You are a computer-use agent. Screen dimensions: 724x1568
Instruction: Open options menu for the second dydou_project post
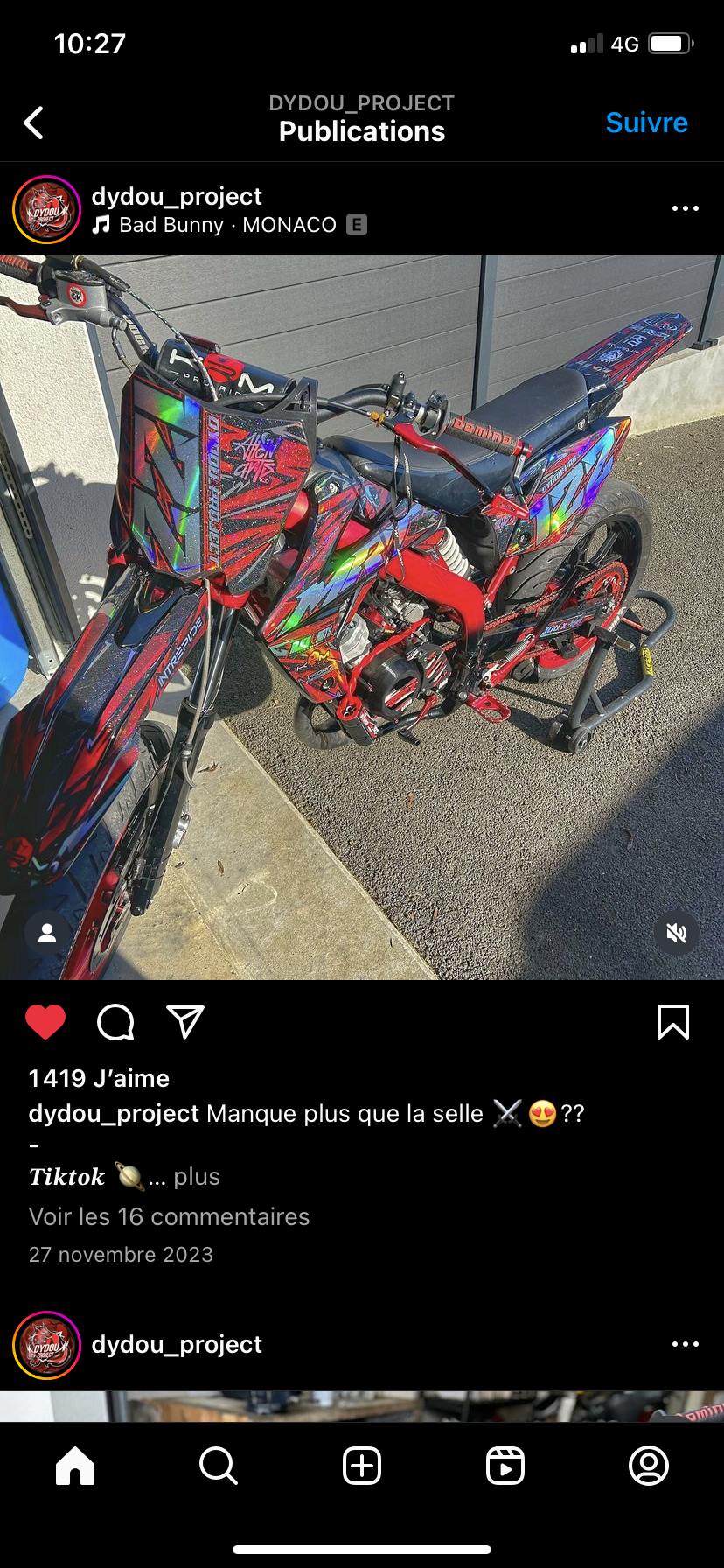(x=685, y=1344)
